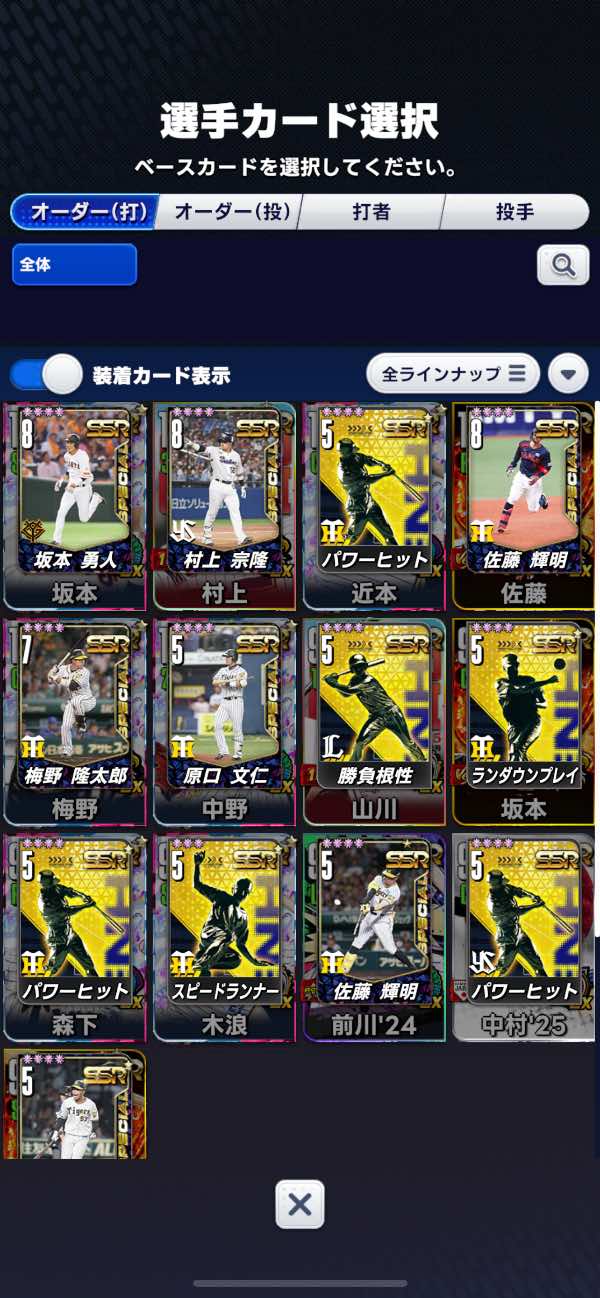Screen dimensions: 600x1298
Task: Select the 前川'24 card
Action: pos(375,938)
